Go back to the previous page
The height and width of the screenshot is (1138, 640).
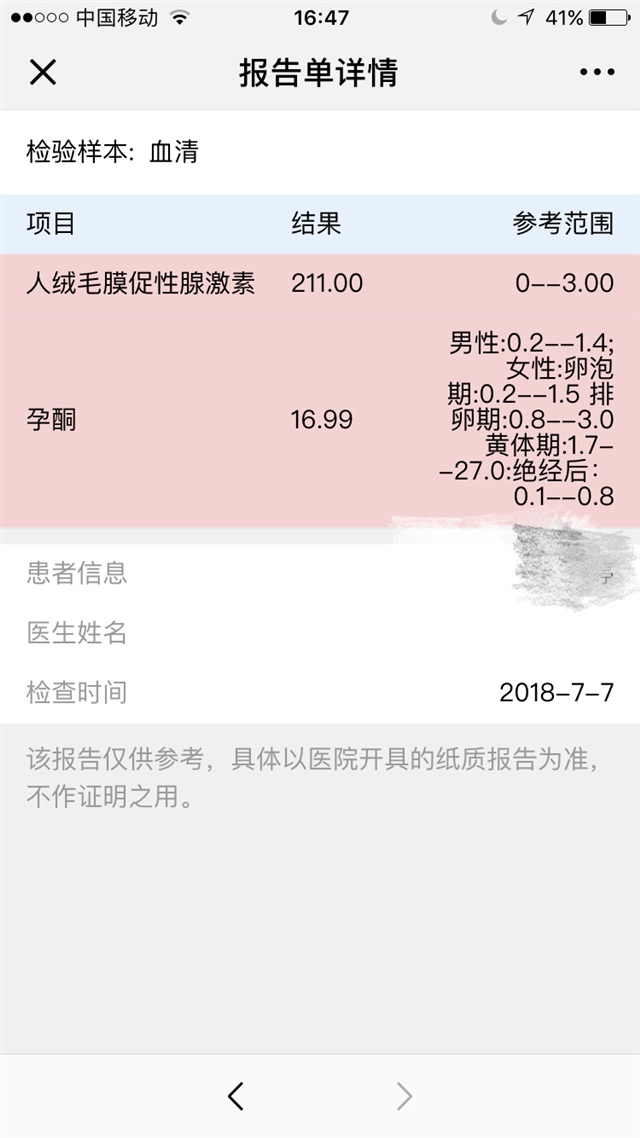click(236, 1097)
